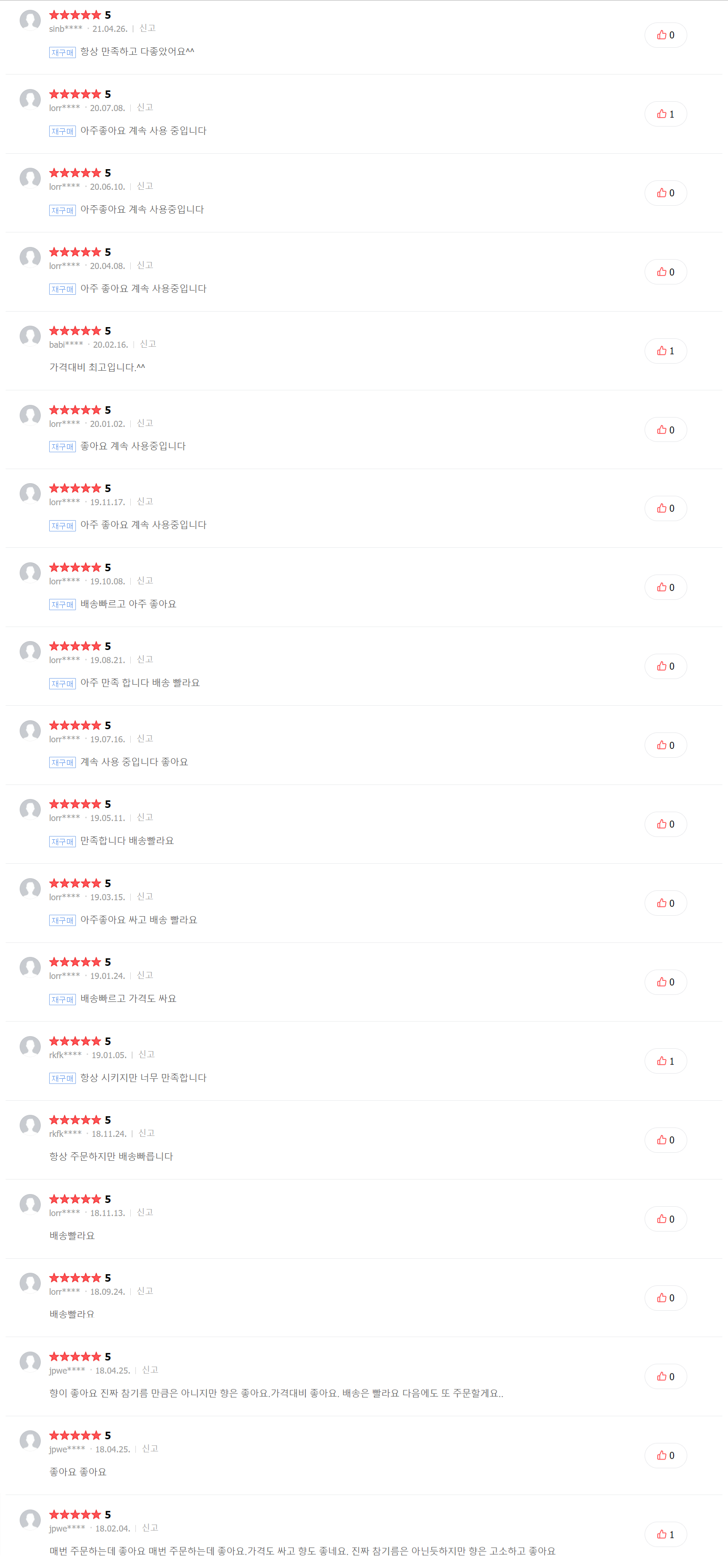Screen dimensions: 728x1568
Task: Like the lorr**** review from 20.07.08
Action: tap(665, 114)
